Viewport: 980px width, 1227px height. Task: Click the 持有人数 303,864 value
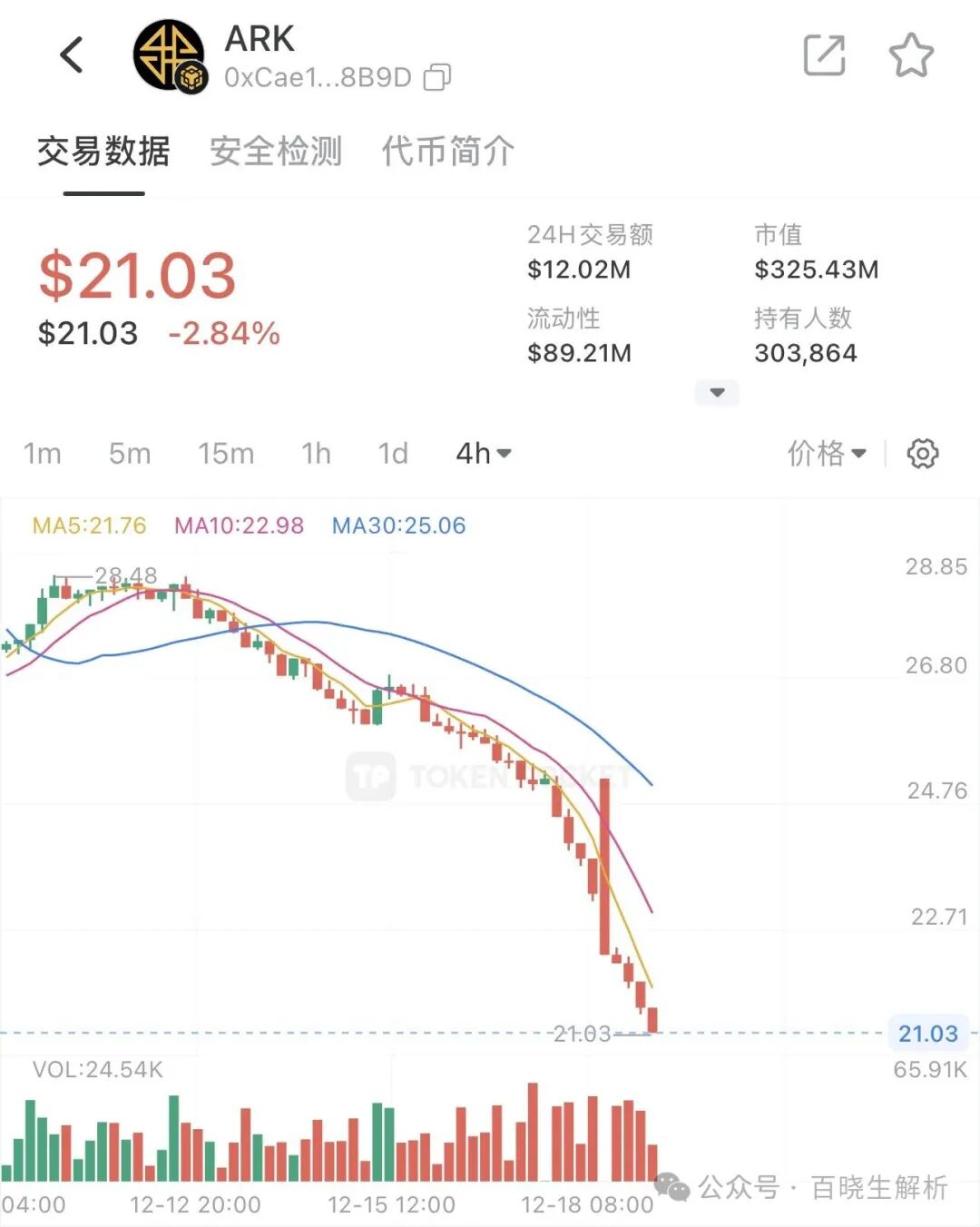(807, 353)
